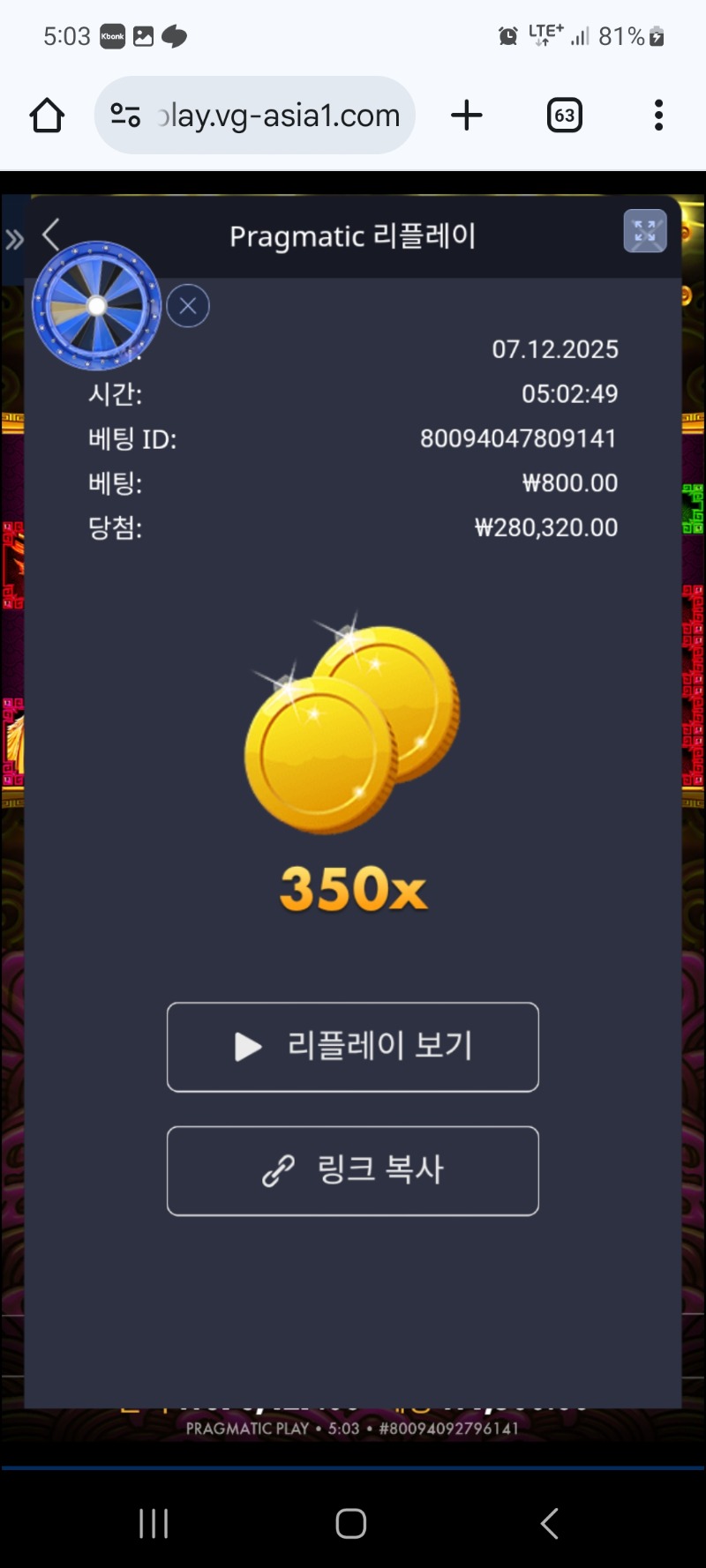Open Chrome's three-dot overflow menu
706x1568 pixels.
[x=657, y=115]
